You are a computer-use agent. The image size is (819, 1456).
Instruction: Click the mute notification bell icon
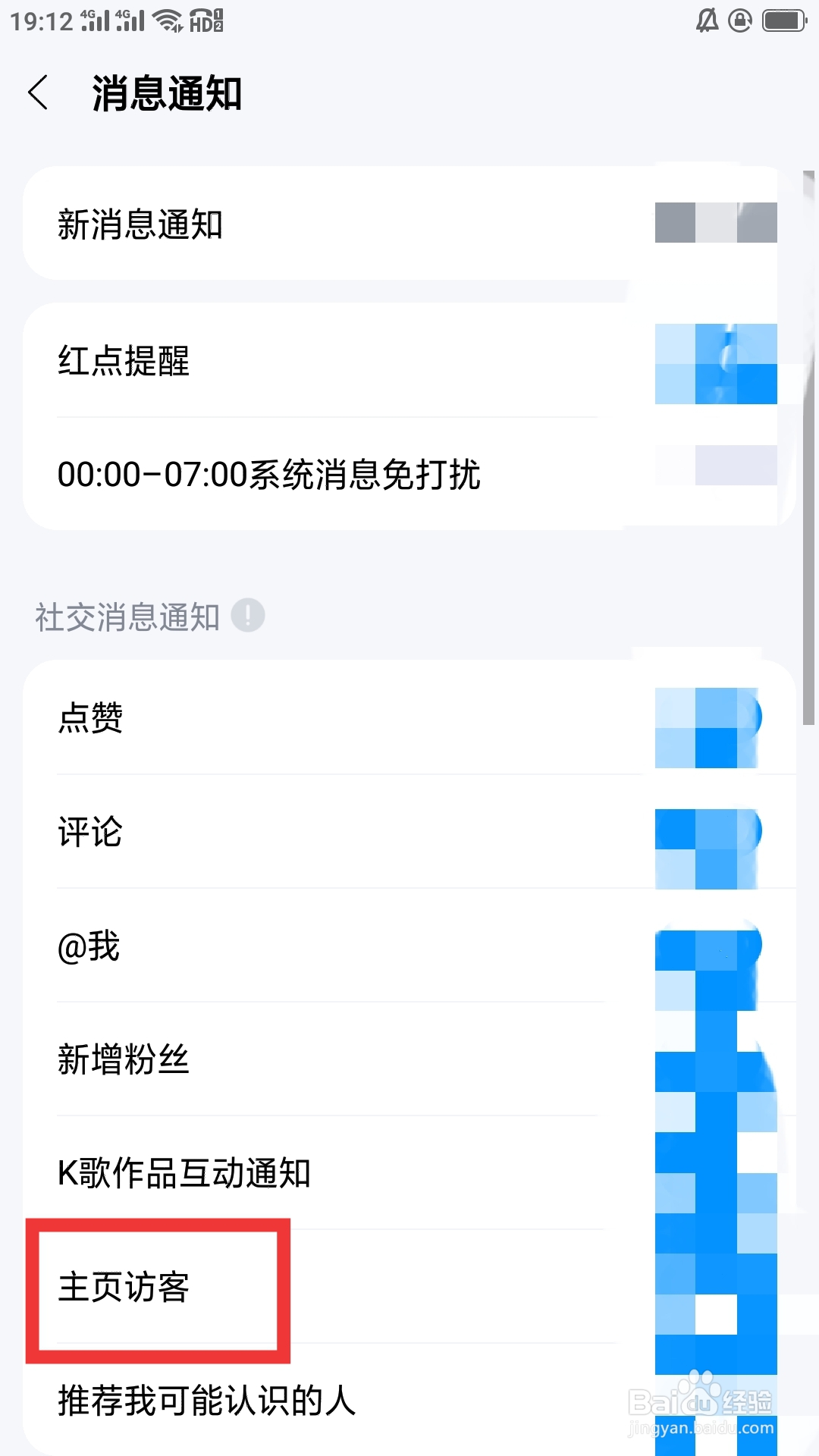coord(708,20)
